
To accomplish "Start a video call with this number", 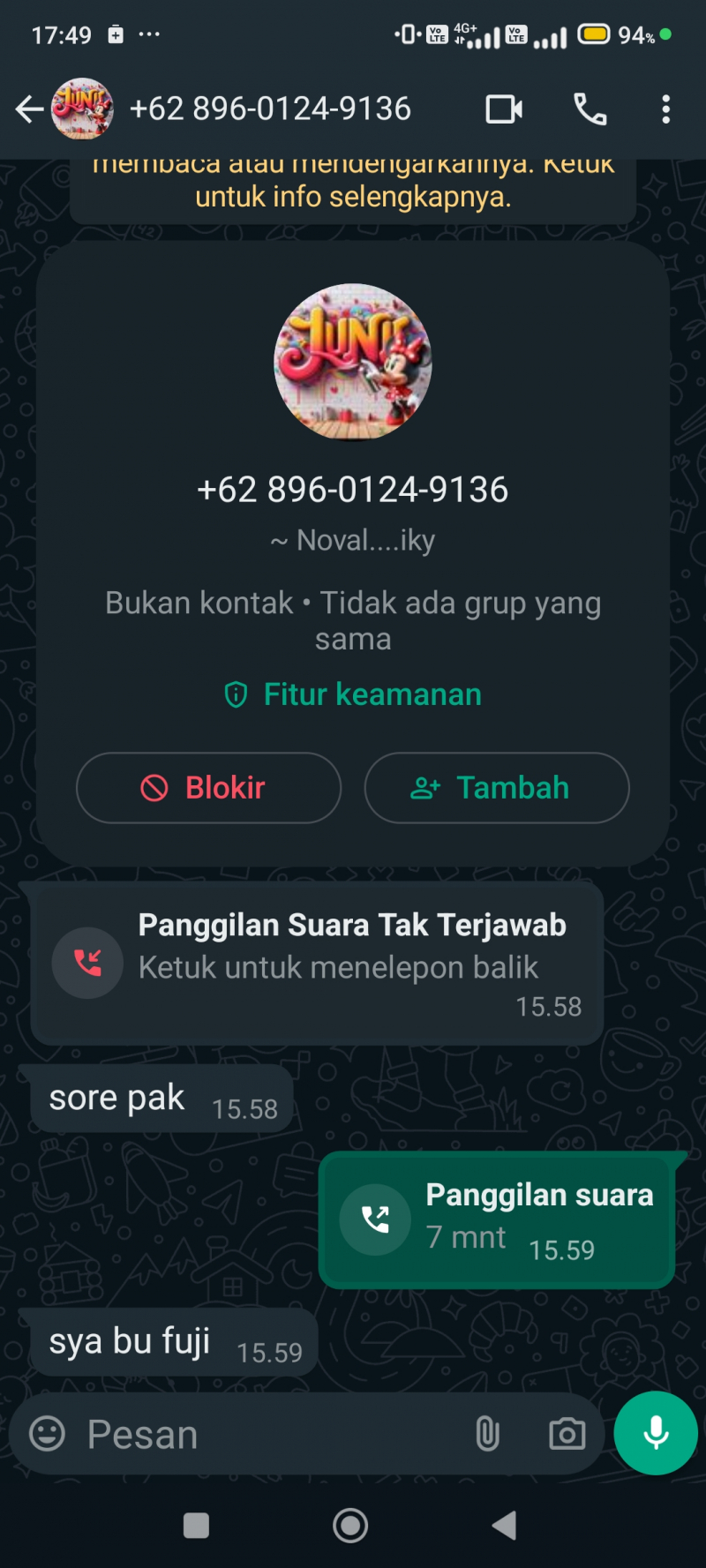I will pos(504,109).
